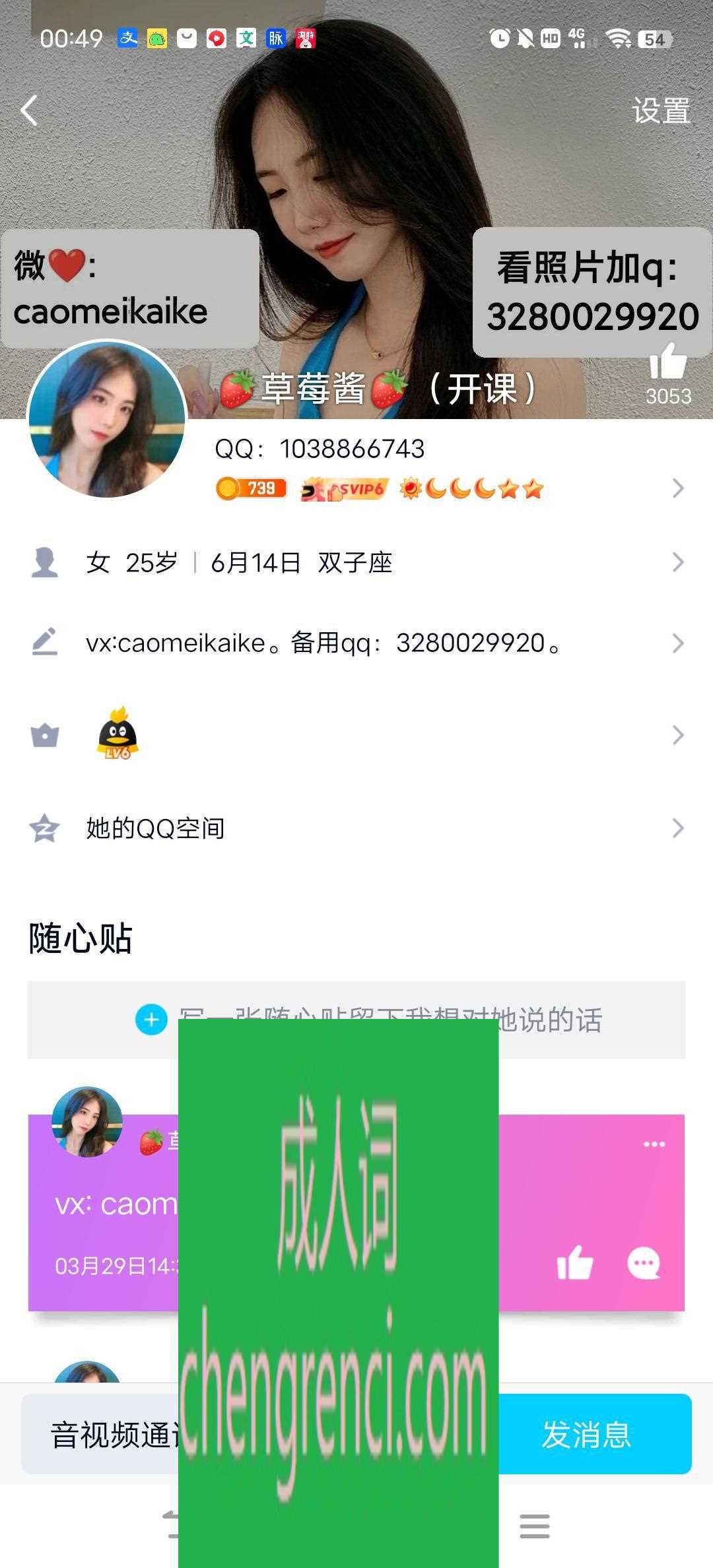Image resolution: width=713 pixels, height=1568 pixels.
Task: Open the QQ coin balance badge showing 739
Action: (x=251, y=488)
